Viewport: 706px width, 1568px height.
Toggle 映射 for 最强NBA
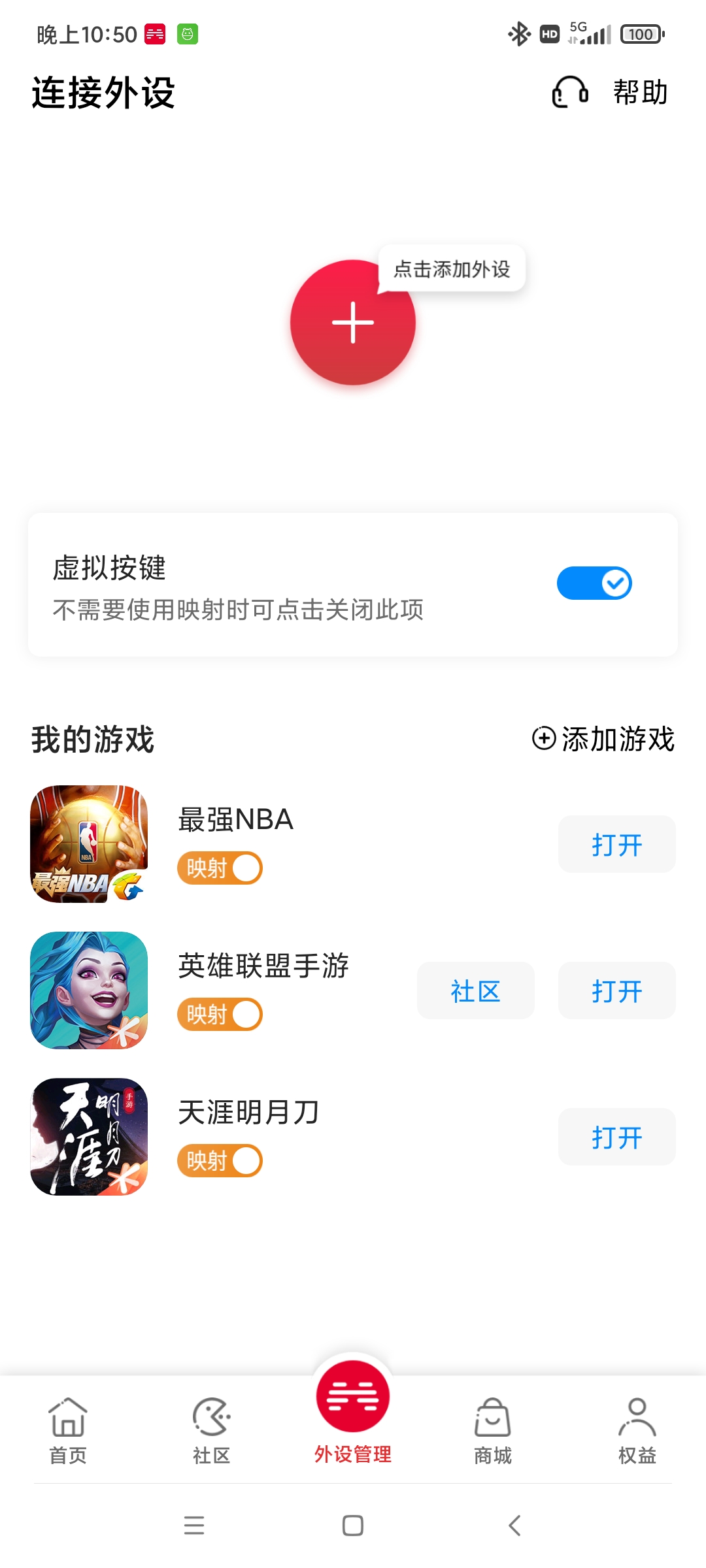click(x=220, y=868)
